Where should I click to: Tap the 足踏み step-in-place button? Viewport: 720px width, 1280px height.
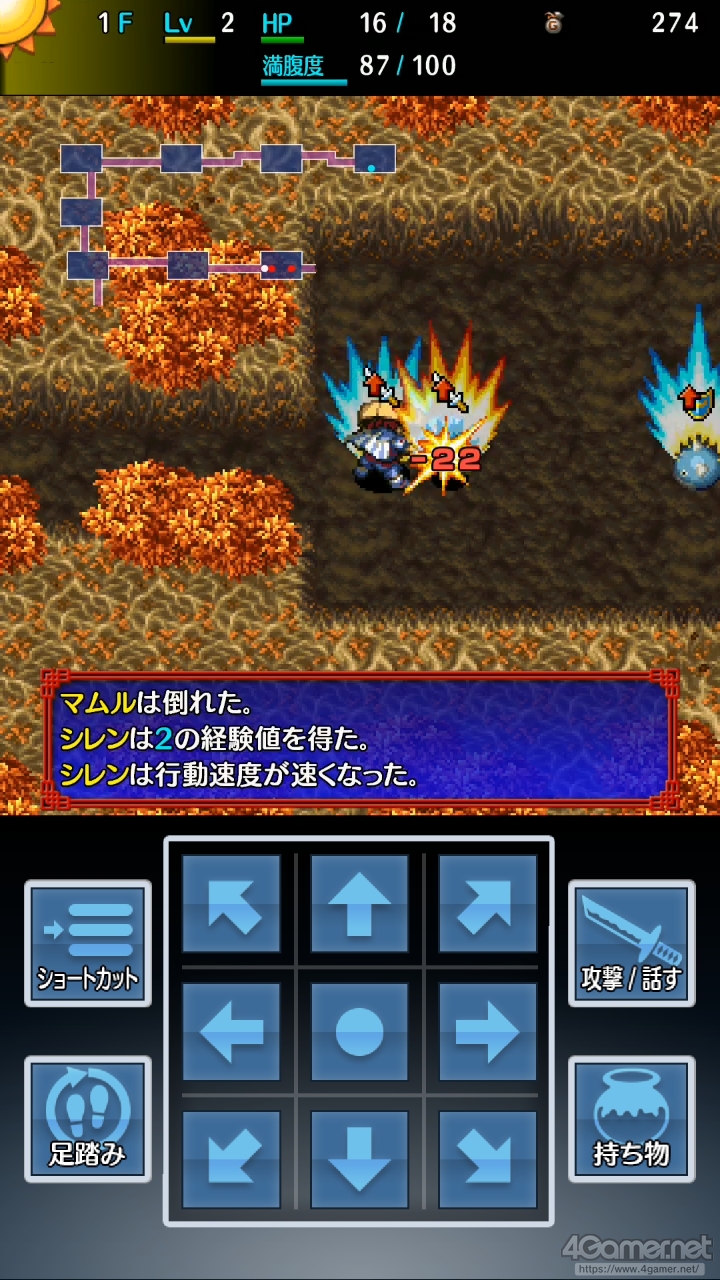click(88, 1119)
